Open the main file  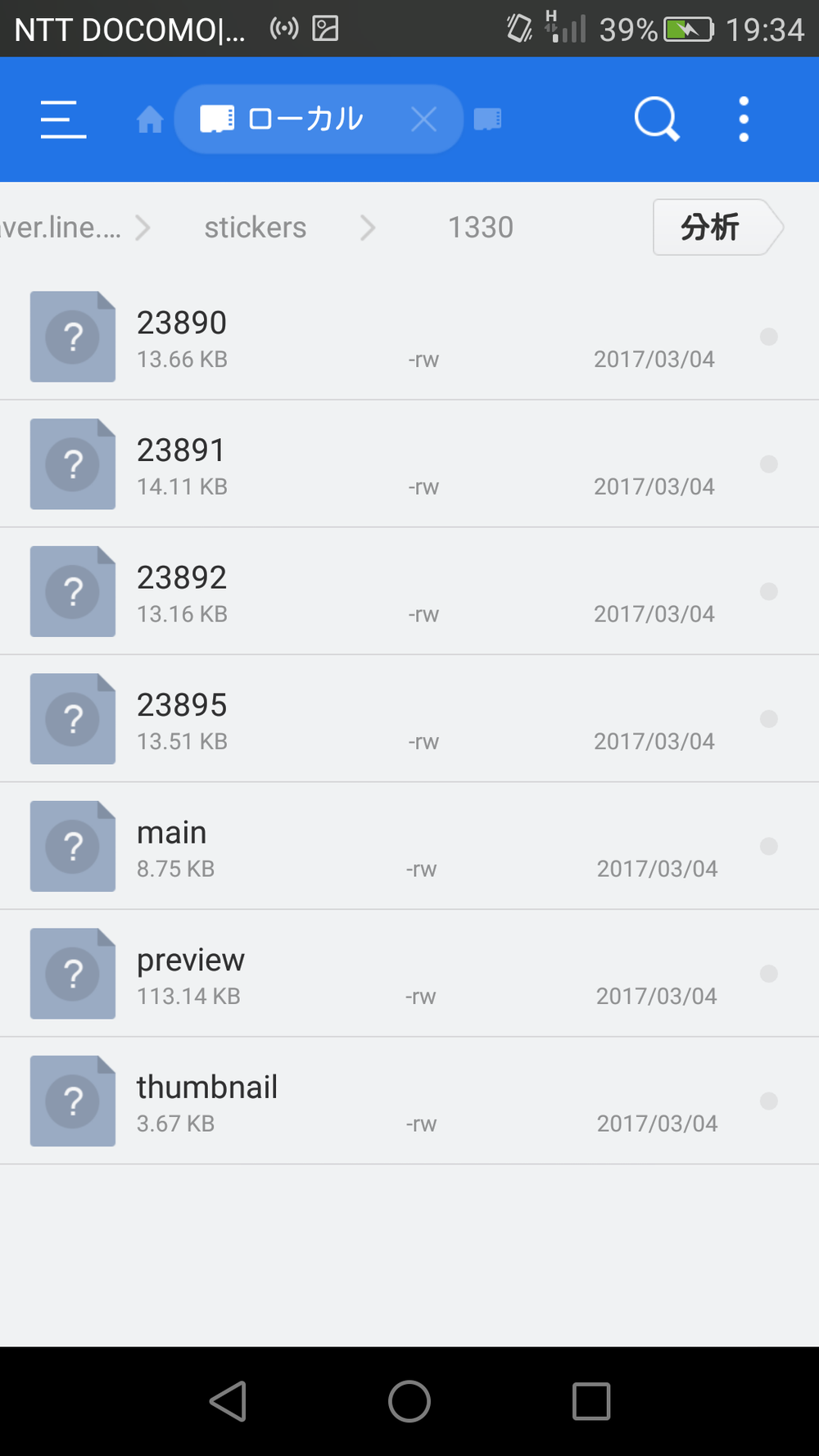(409, 846)
